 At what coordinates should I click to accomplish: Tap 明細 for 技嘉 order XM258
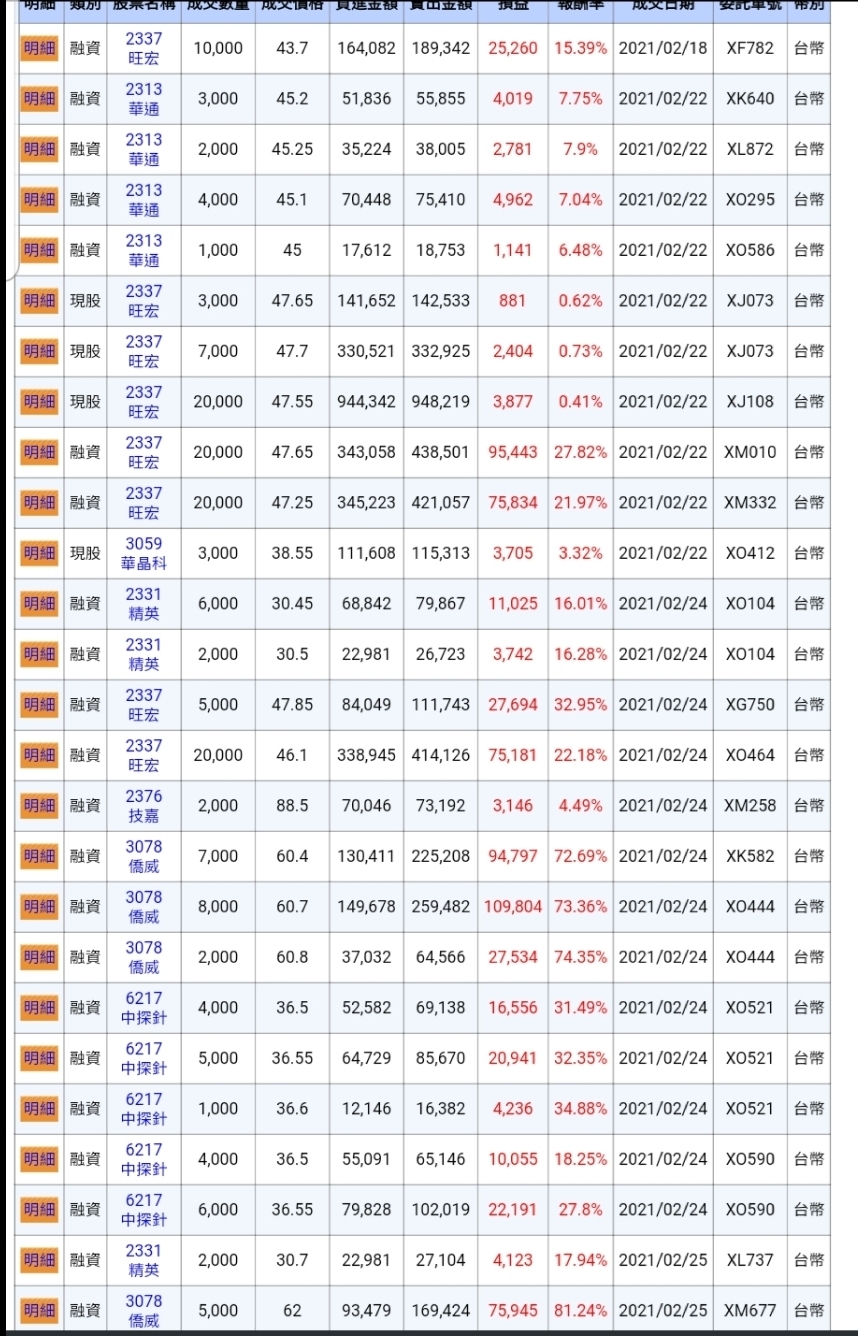coord(39,805)
